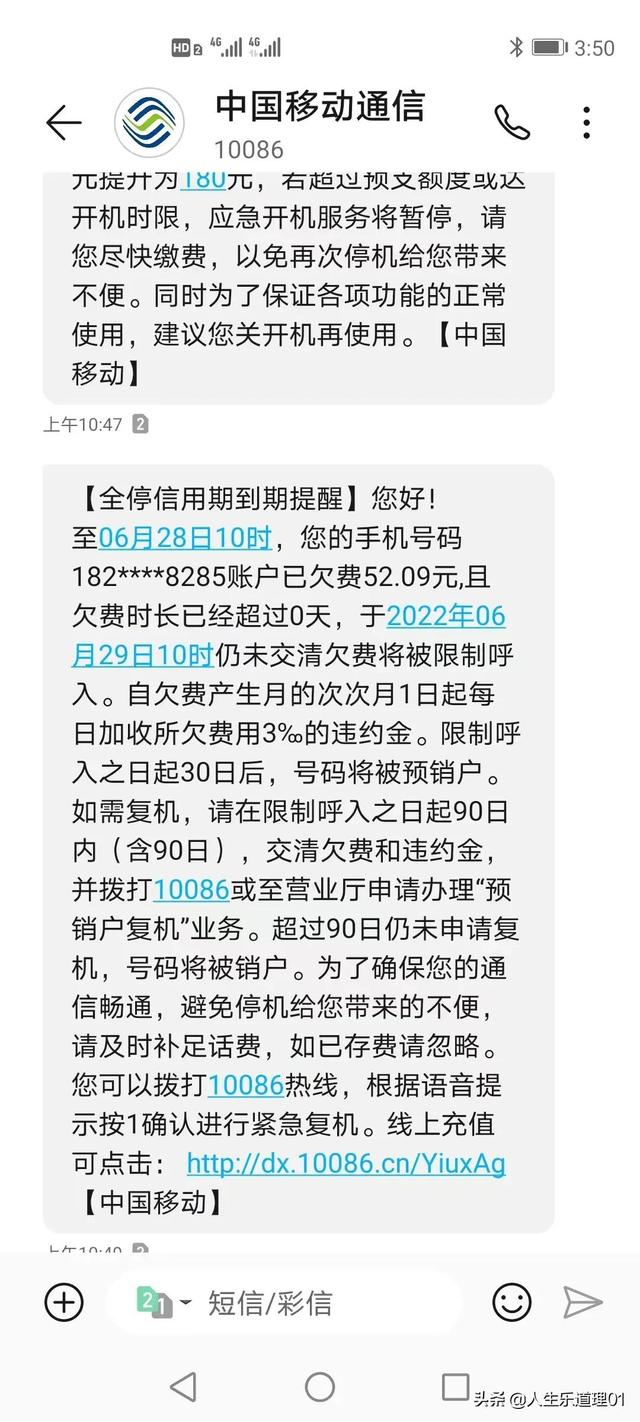This screenshot has height=1422, width=640.
Task: Call 中国移动通信 with the phone icon
Action: [x=512, y=122]
